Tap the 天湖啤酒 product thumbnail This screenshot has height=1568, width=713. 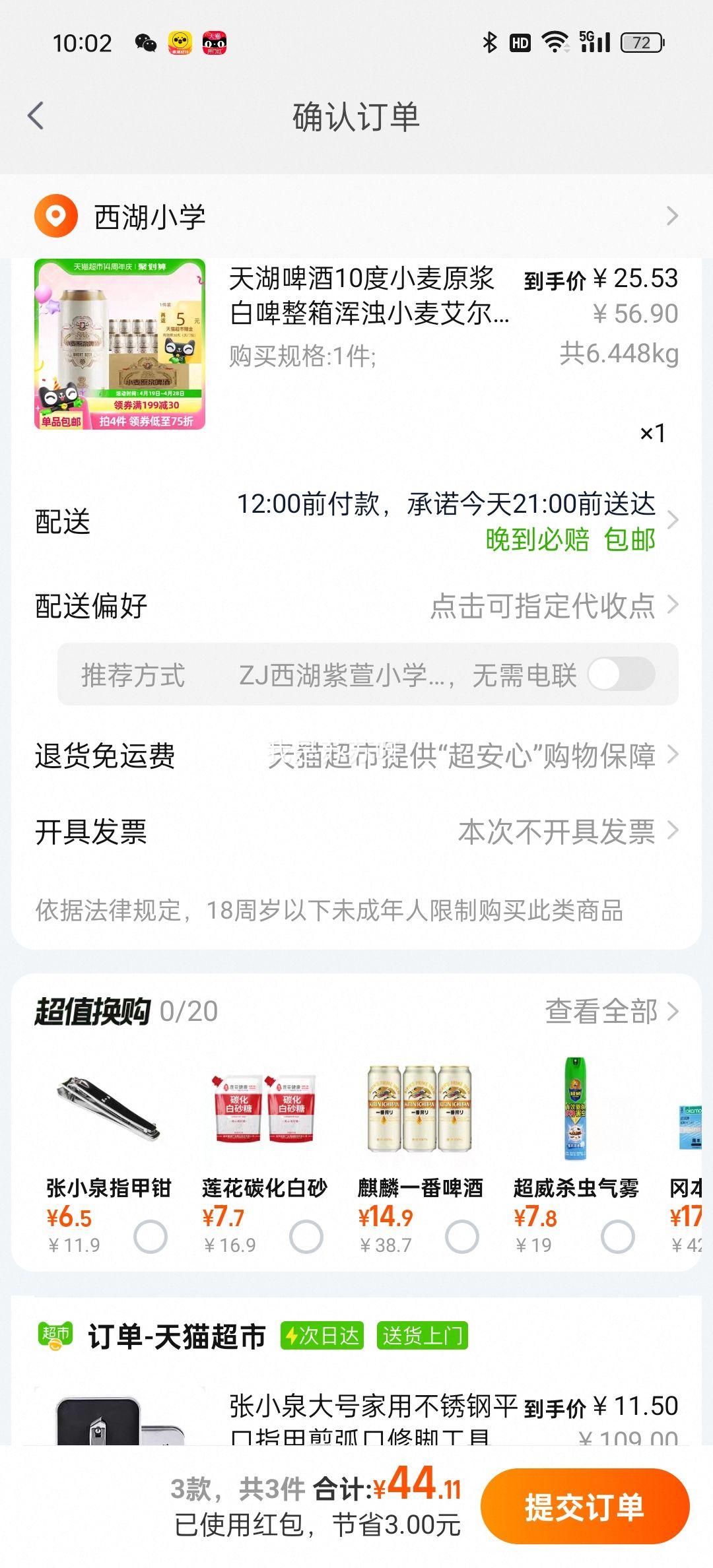(x=121, y=345)
